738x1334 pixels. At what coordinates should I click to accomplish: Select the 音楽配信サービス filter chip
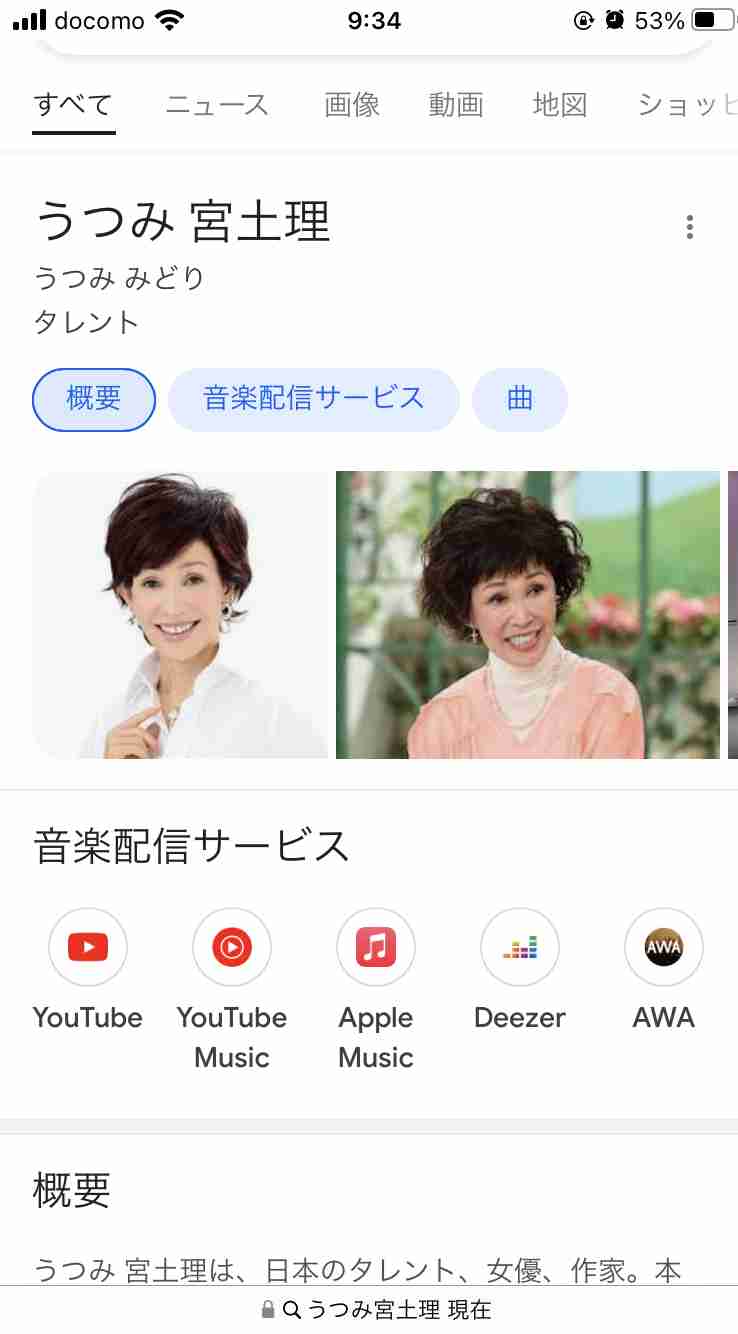click(313, 399)
